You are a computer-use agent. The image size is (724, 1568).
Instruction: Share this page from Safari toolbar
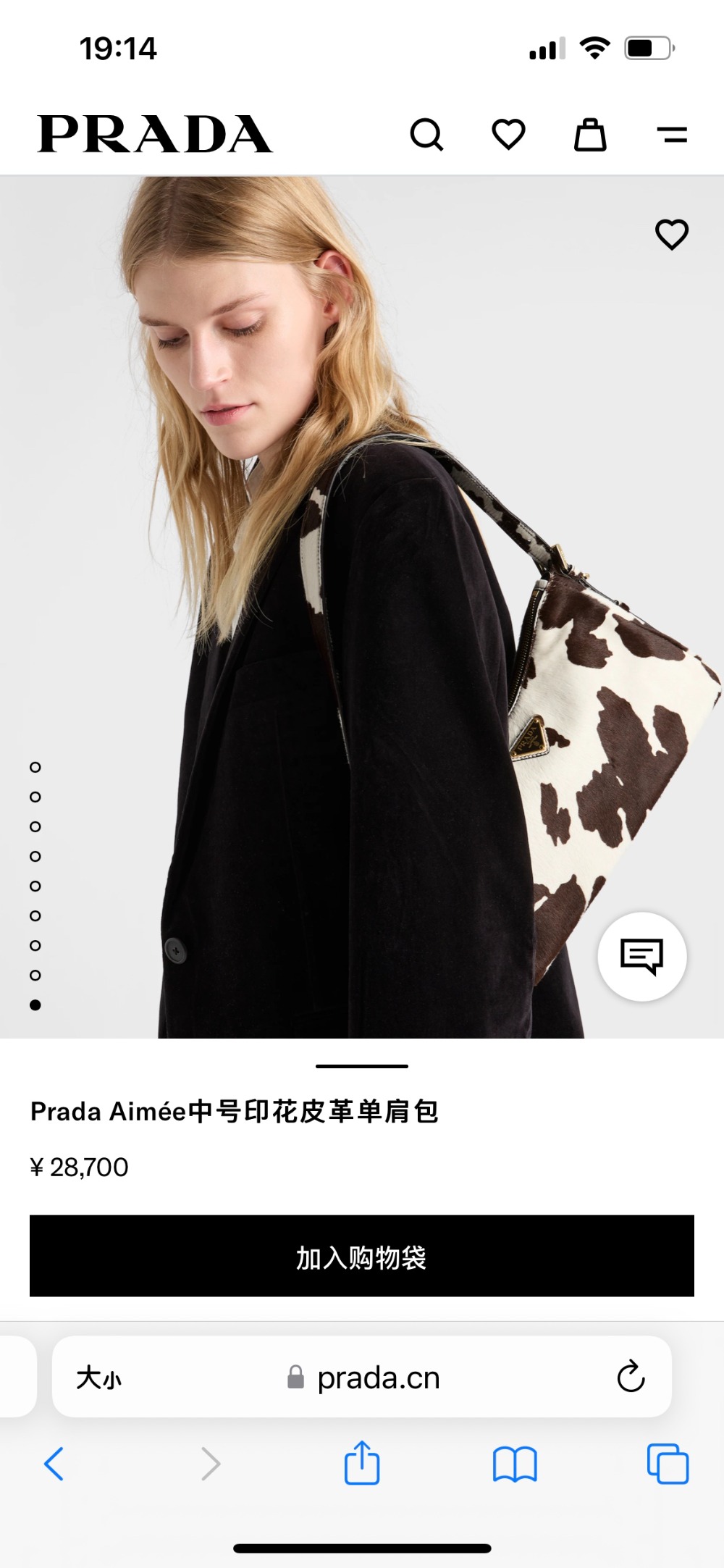pos(361,1464)
